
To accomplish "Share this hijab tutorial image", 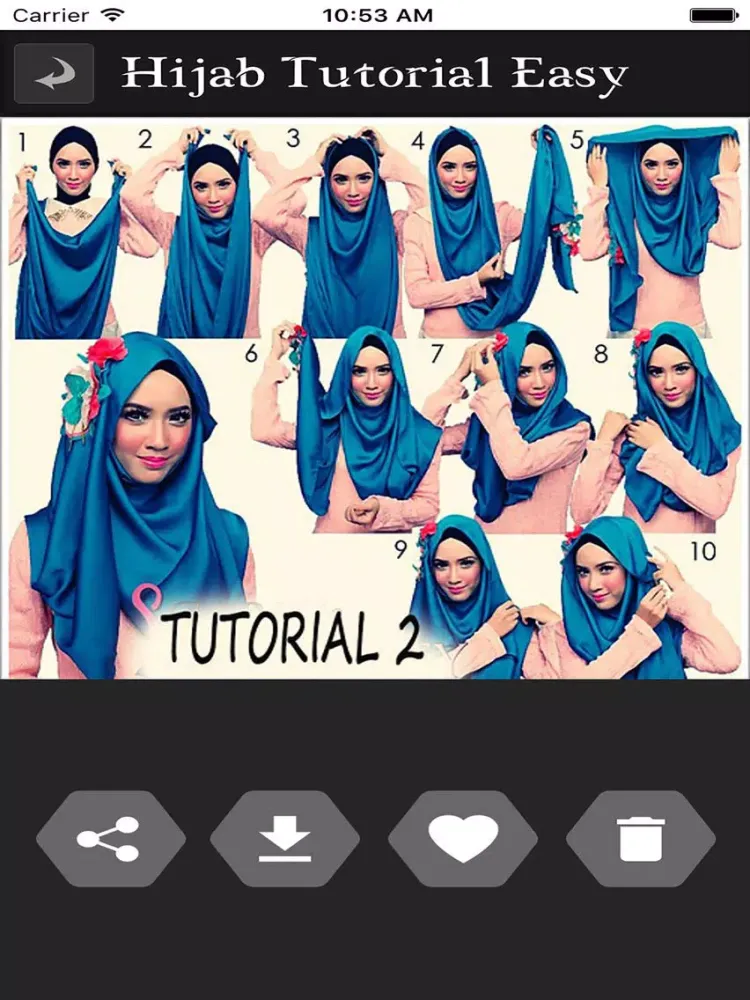I will (x=110, y=838).
